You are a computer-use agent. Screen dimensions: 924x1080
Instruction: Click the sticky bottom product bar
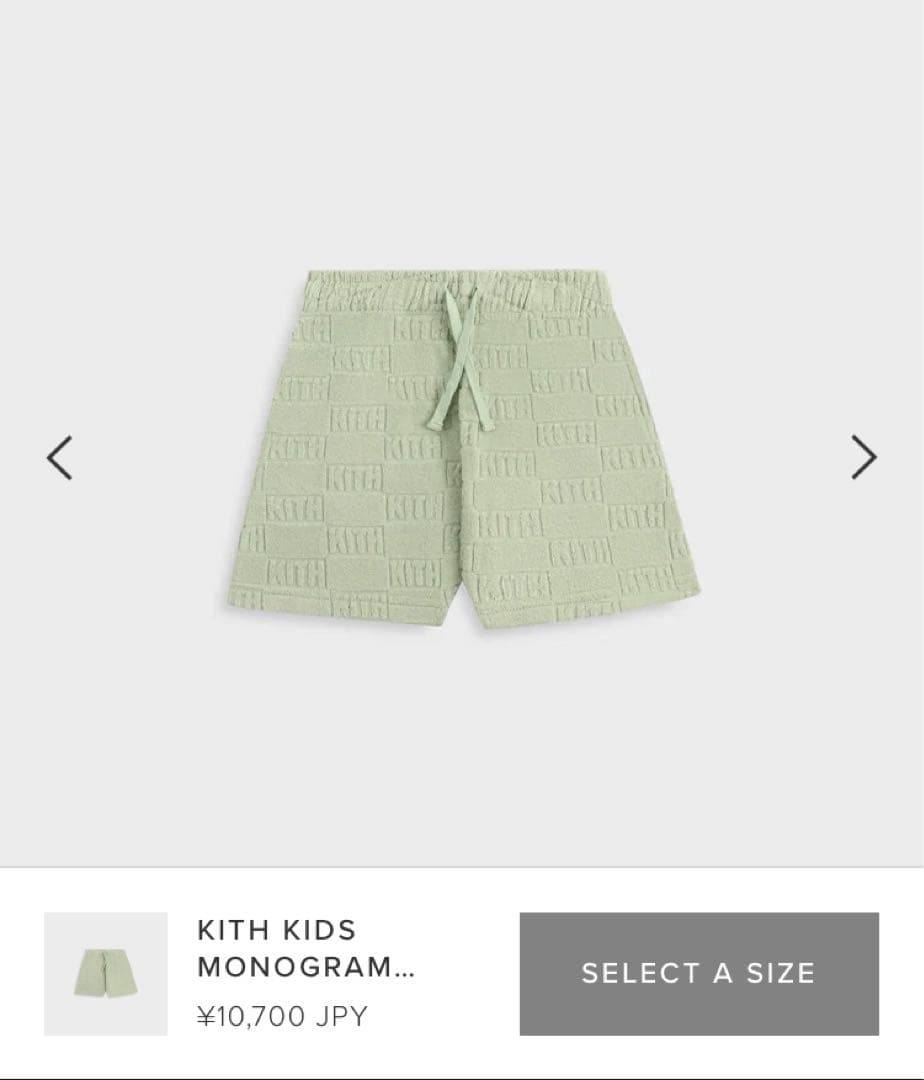[x=462, y=971]
